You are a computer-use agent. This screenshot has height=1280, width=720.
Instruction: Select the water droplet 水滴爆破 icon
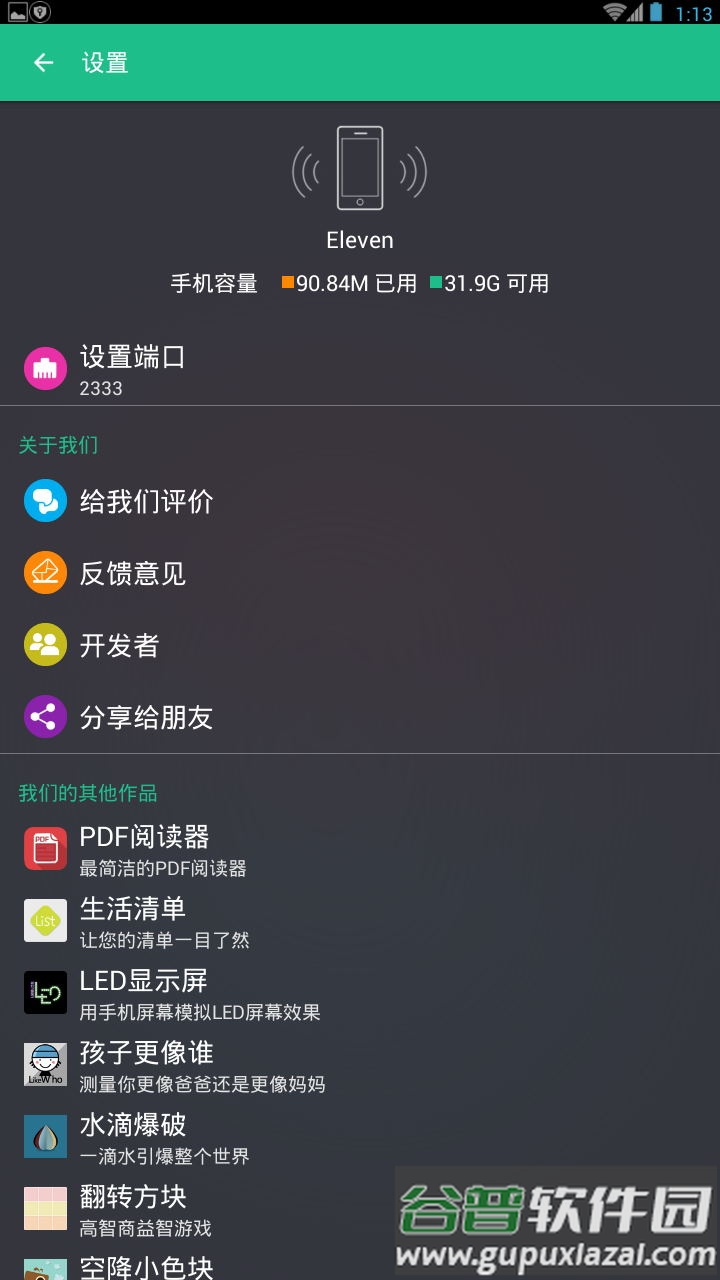click(44, 1136)
